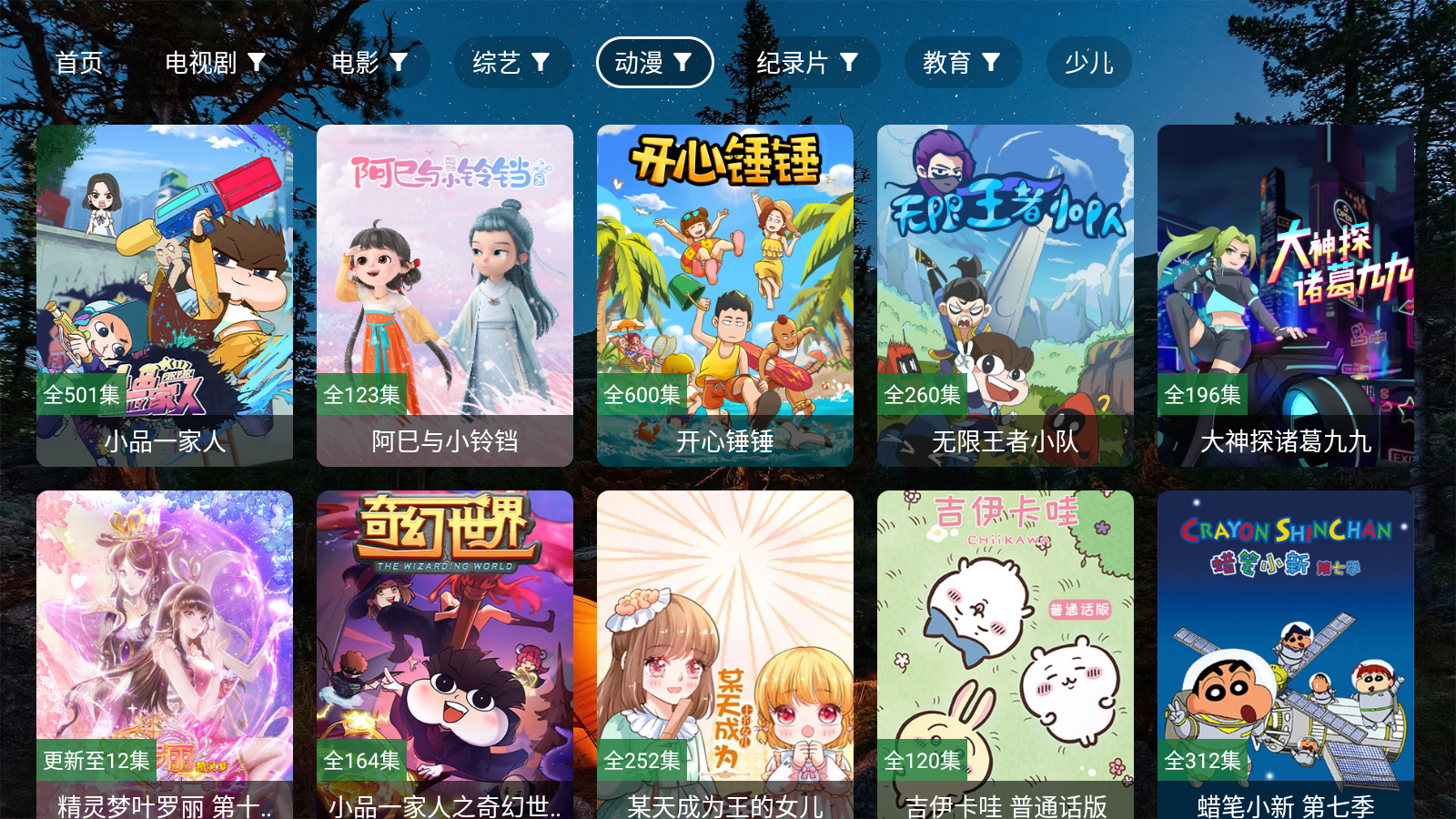Select the 电影 category tab
The width and height of the screenshot is (1456, 819).
point(369,63)
